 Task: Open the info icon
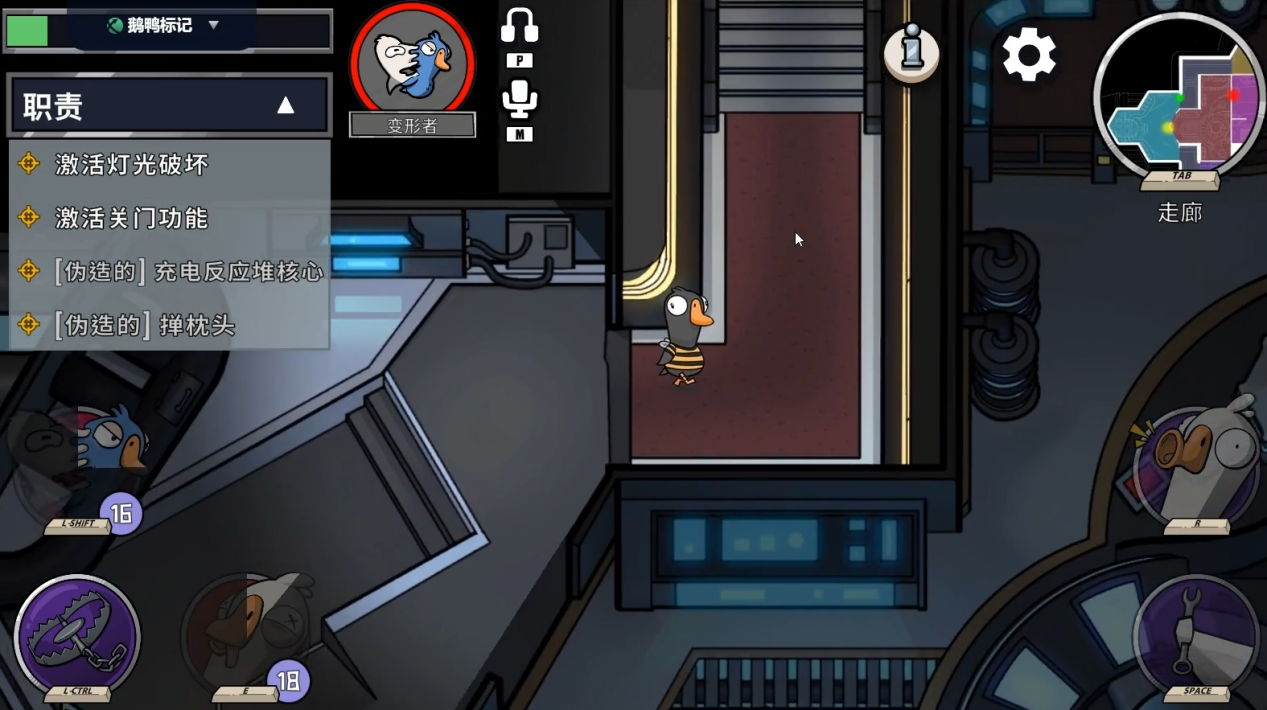tap(911, 51)
